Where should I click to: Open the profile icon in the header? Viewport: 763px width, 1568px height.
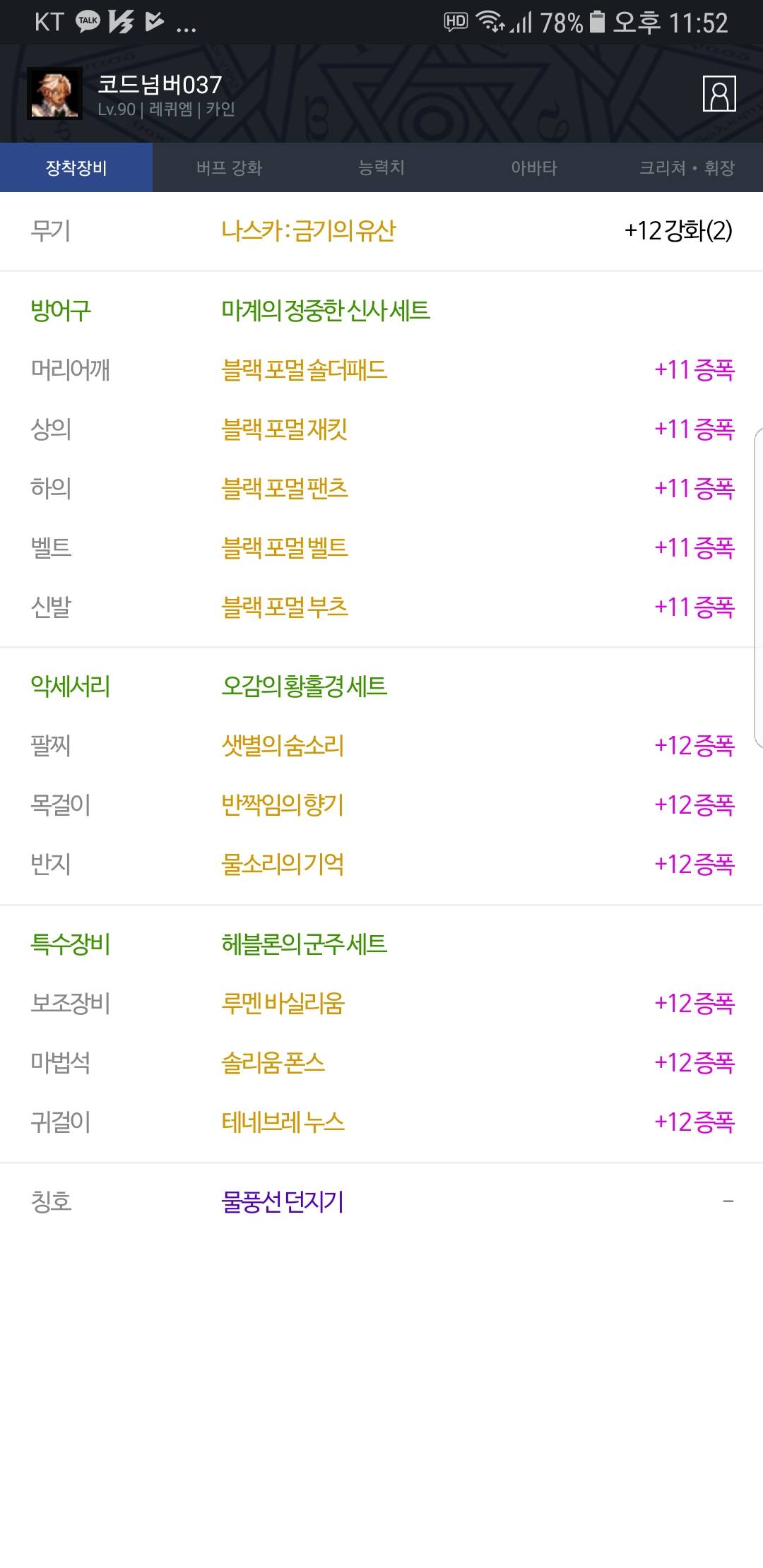(x=719, y=93)
